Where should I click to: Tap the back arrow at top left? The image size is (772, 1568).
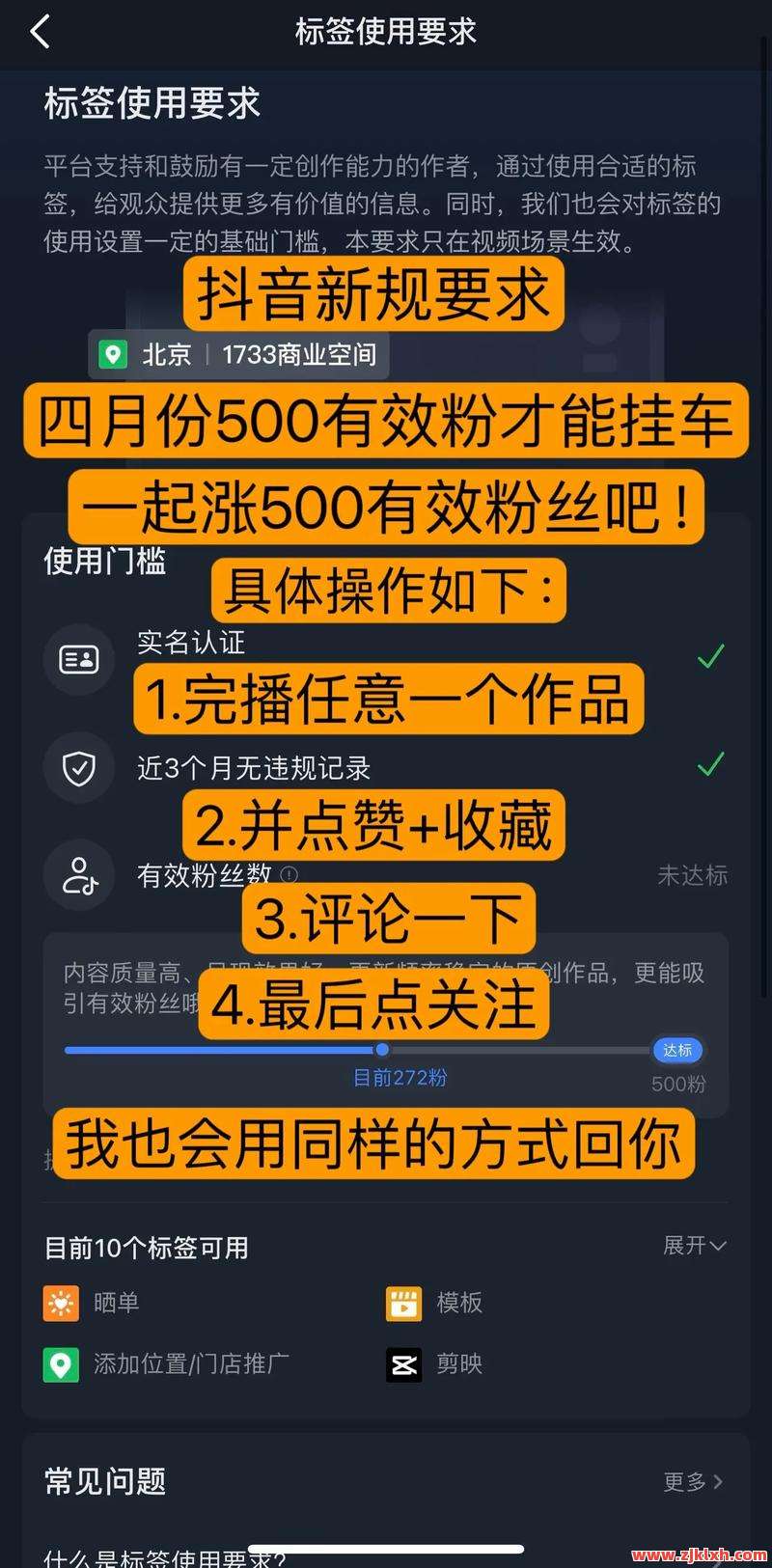41,32
